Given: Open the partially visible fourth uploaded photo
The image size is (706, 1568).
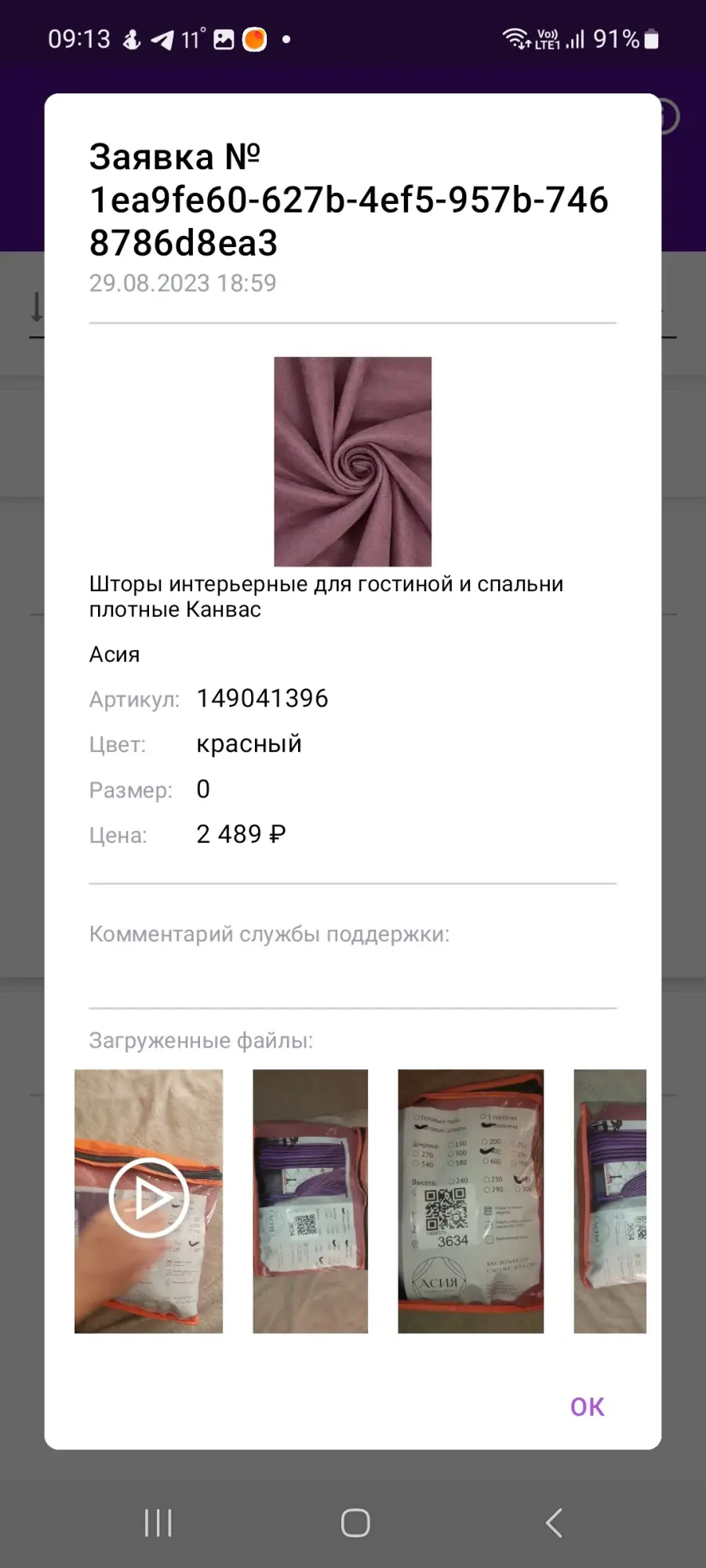Looking at the screenshot, I should coord(610,1201).
